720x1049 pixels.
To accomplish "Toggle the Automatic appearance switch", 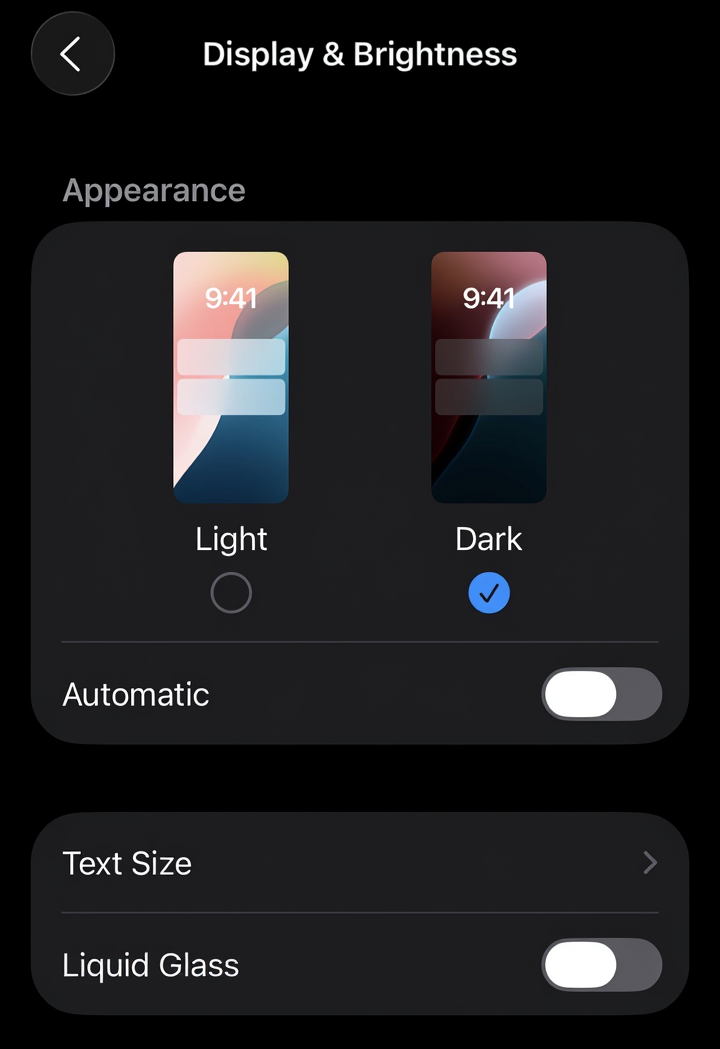I will [601, 694].
